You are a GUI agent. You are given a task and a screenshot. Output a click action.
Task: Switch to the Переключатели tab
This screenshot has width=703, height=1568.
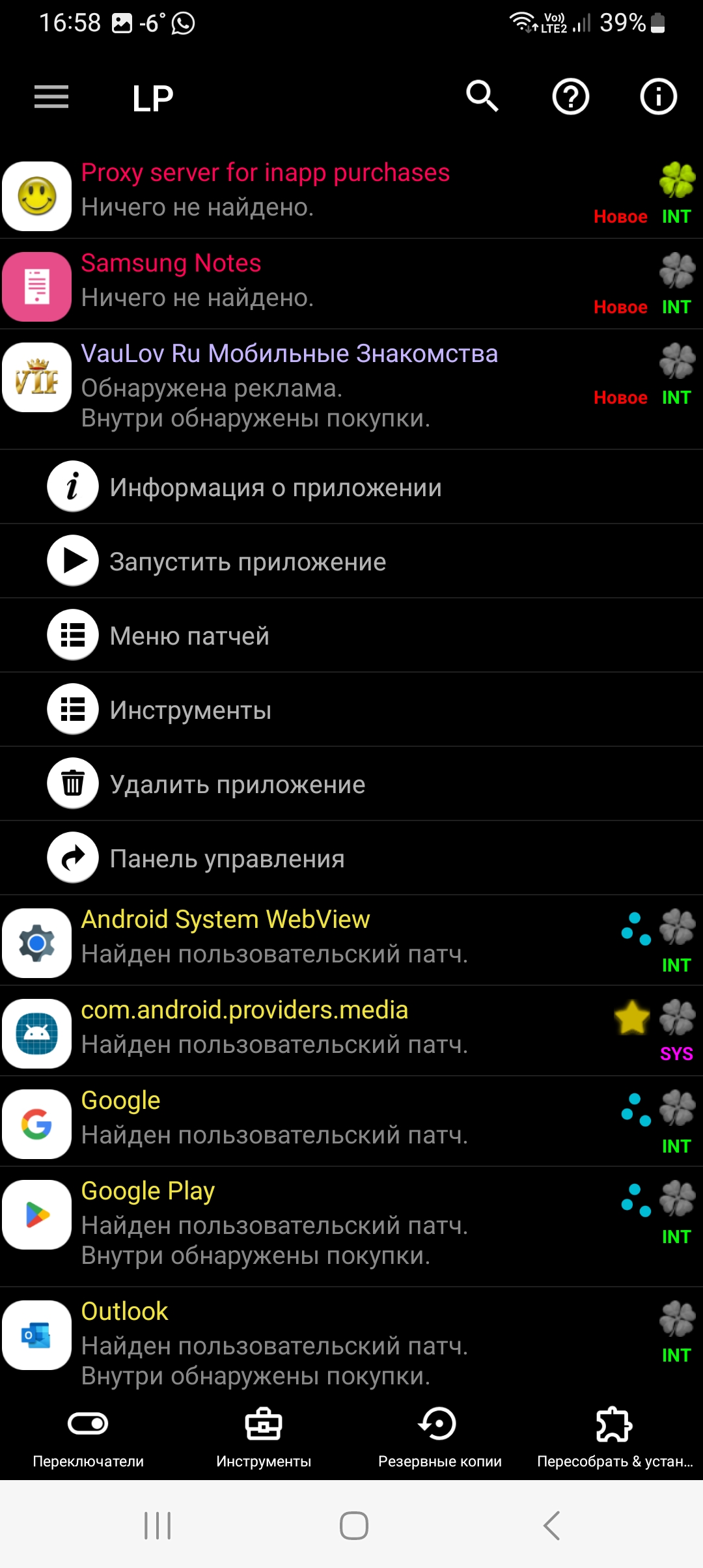[x=88, y=1438]
